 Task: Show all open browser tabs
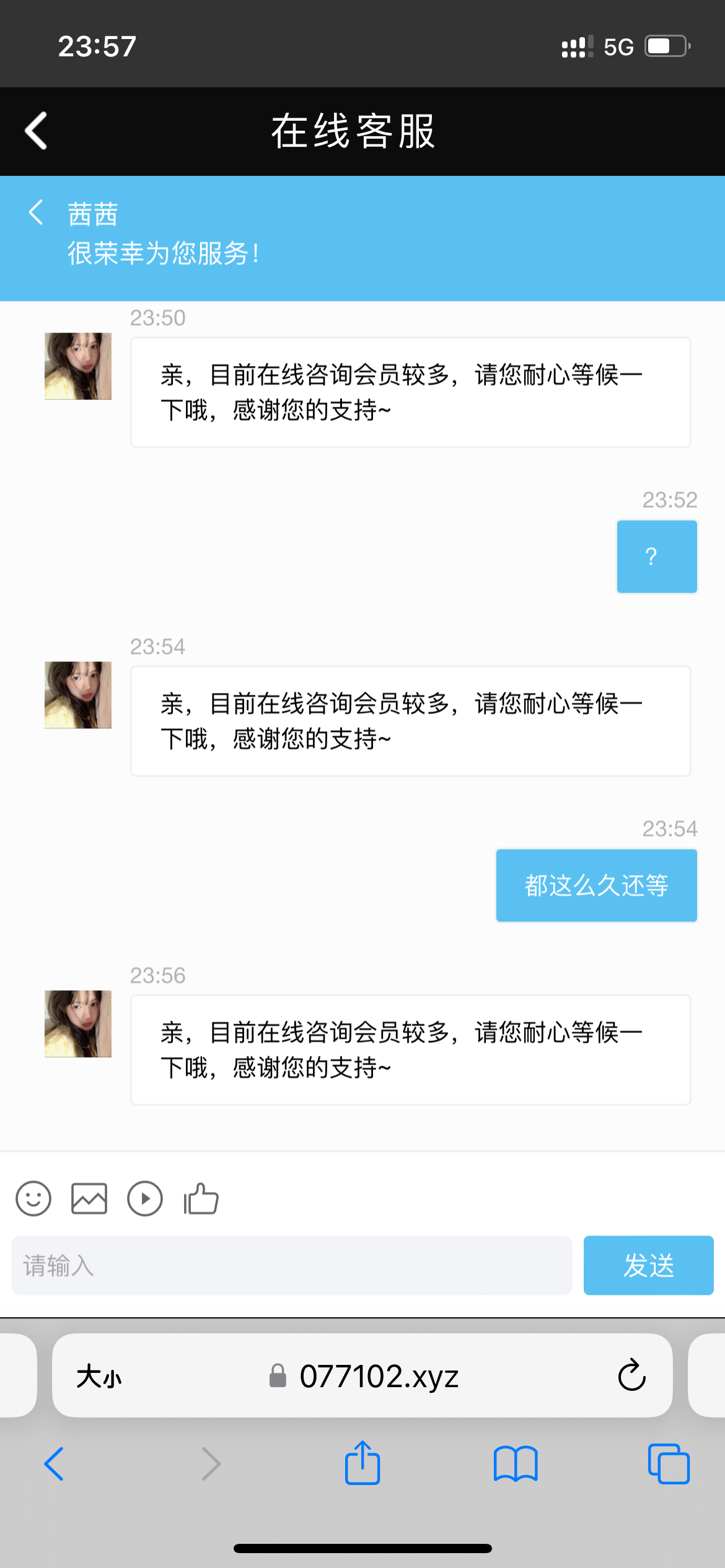[x=668, y=1464]
